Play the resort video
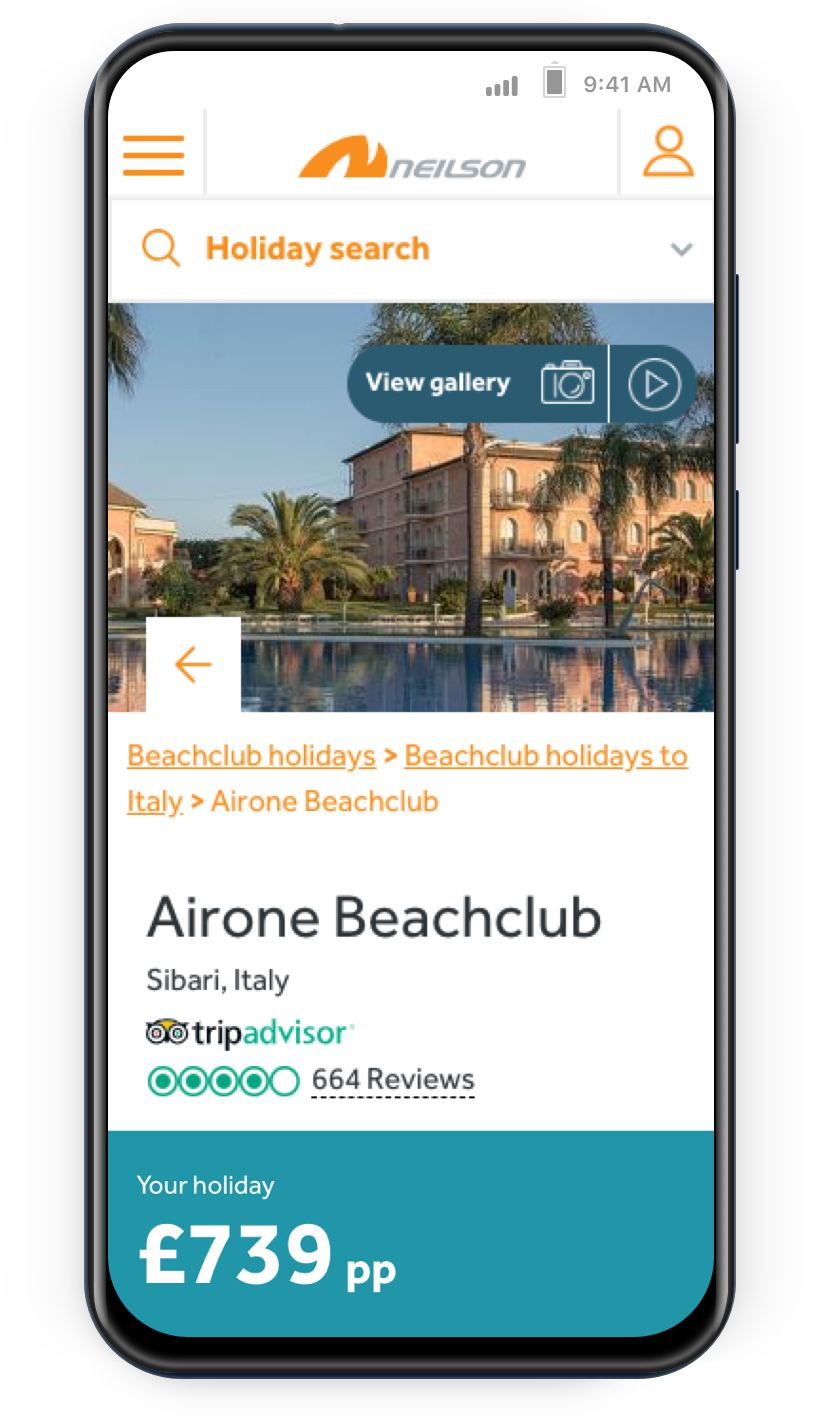828x1416 pixels. (654, 385)
